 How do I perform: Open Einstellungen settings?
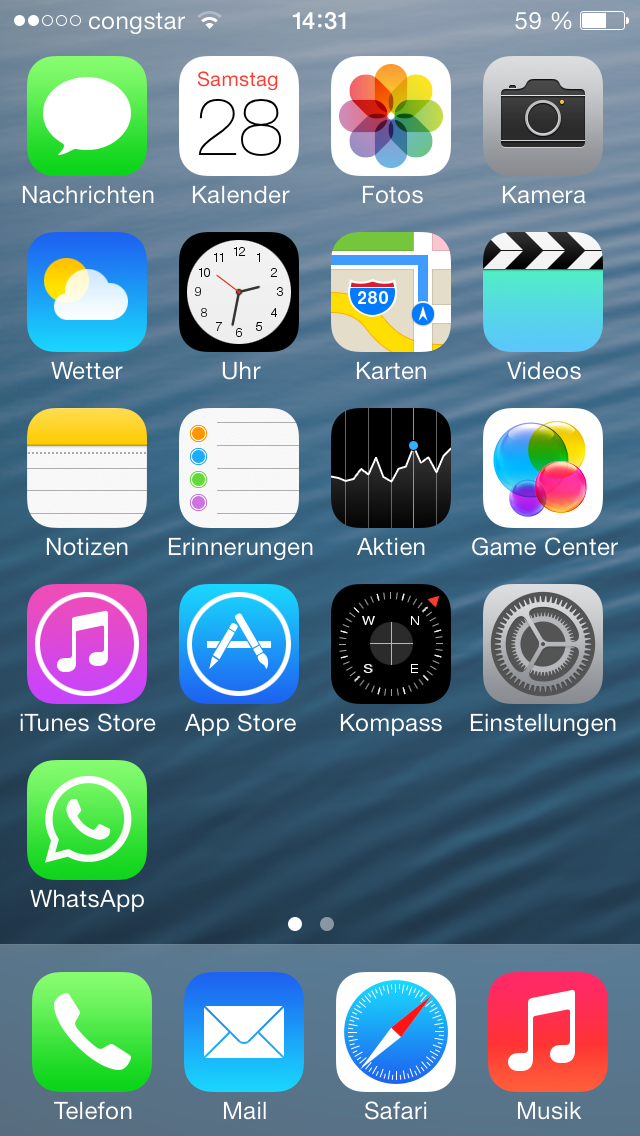tap(543, 644)
